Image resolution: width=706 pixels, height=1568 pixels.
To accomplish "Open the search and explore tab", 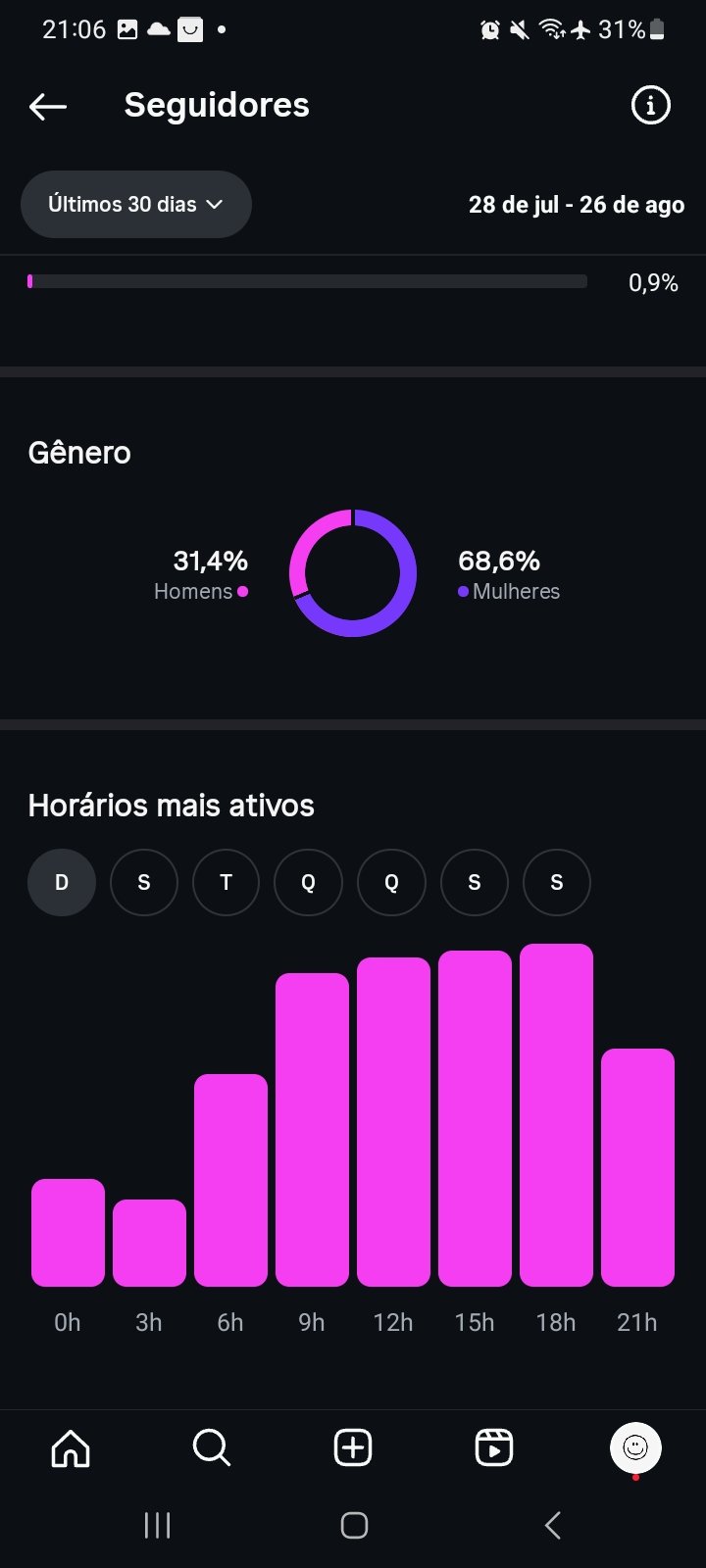I will pos(212,1447).
